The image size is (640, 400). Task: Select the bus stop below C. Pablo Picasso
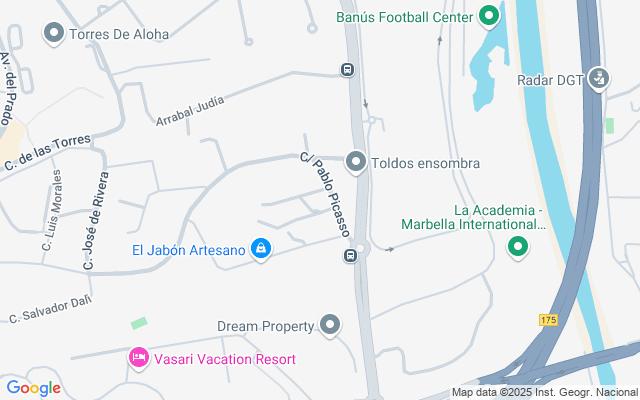[x=350, y=256]
